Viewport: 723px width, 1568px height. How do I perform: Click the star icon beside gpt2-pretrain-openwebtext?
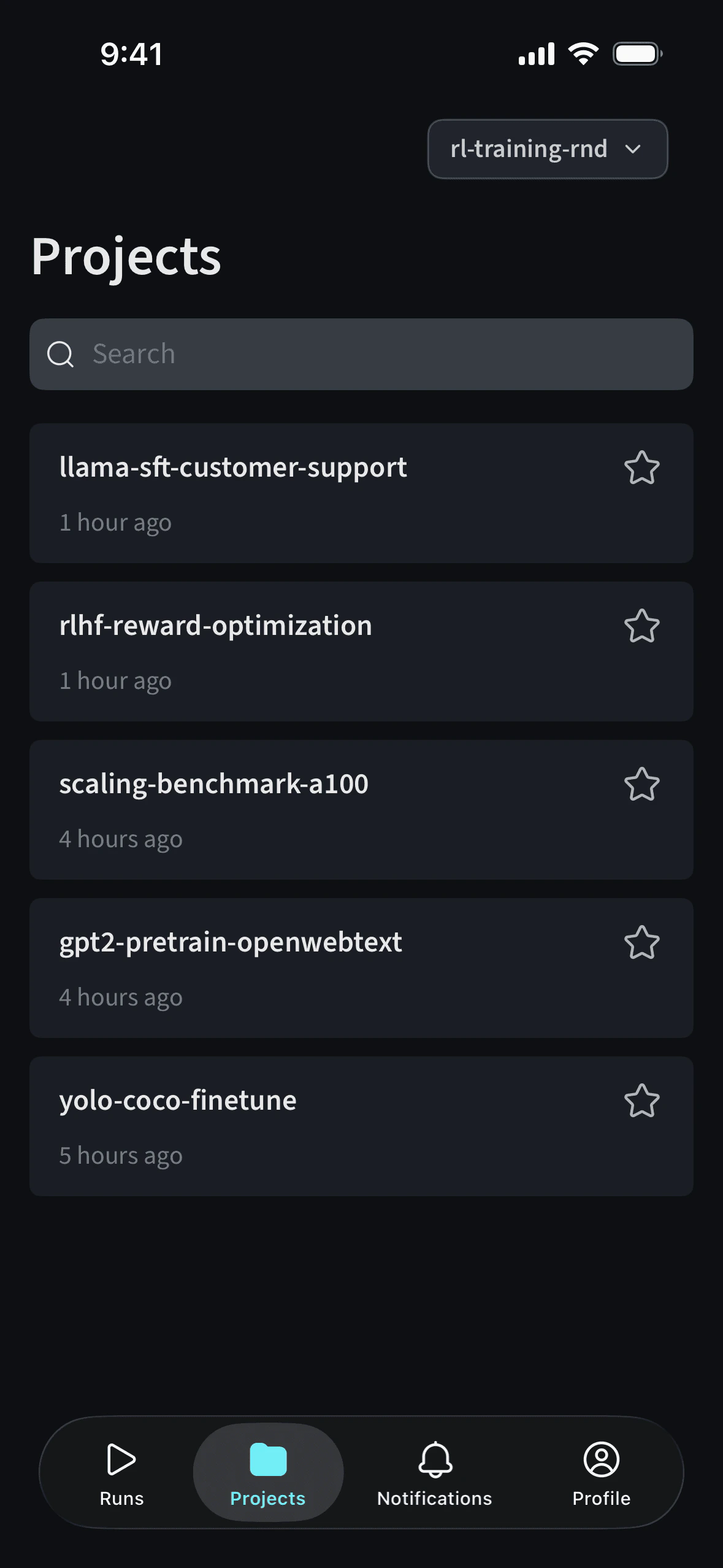click(x=641, y=942)
